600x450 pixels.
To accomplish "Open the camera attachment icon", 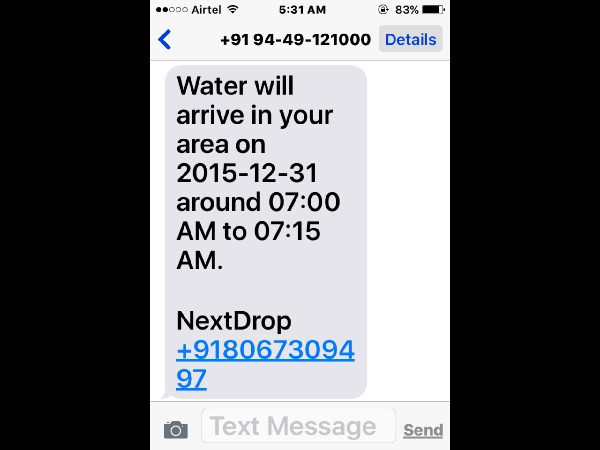I will (176, 430).
